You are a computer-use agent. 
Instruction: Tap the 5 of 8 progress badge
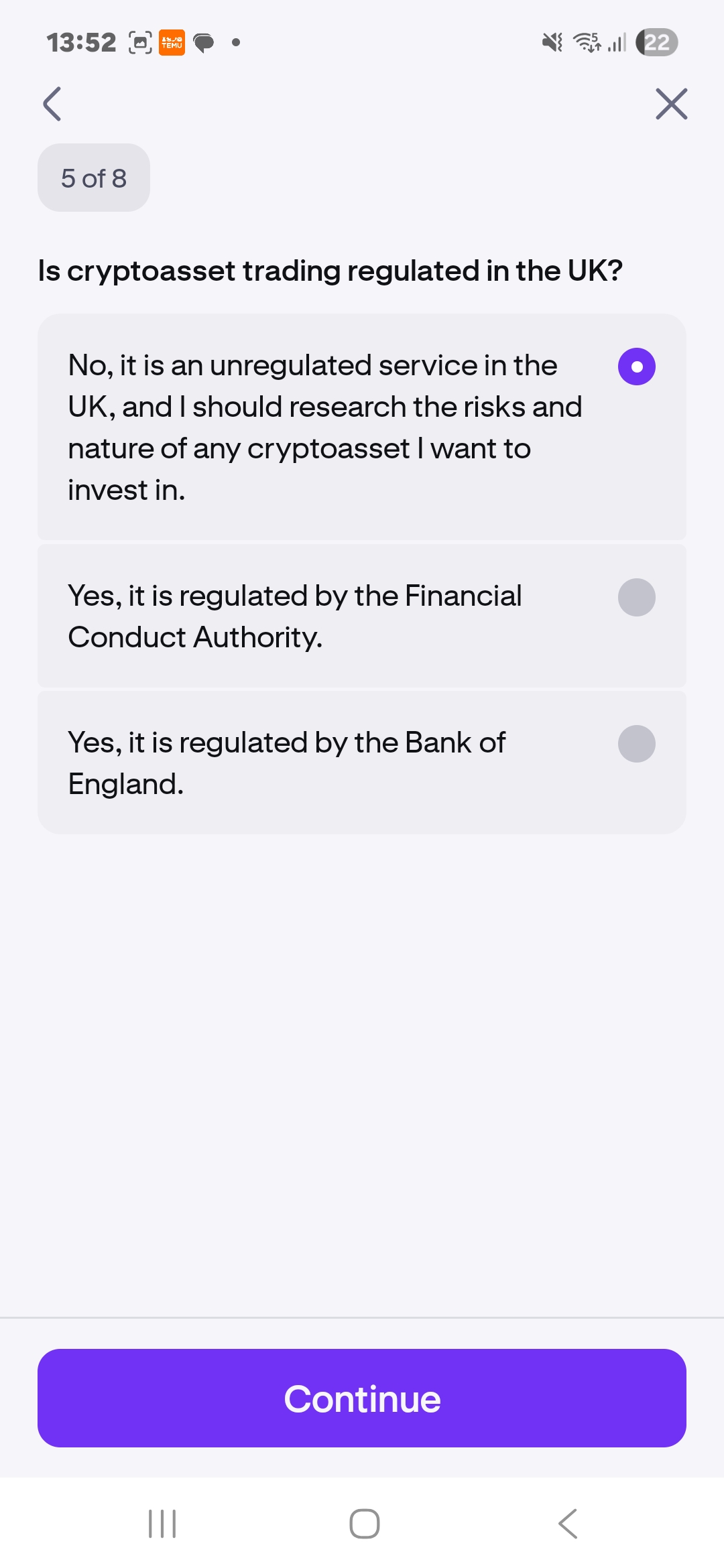(93, 177)
